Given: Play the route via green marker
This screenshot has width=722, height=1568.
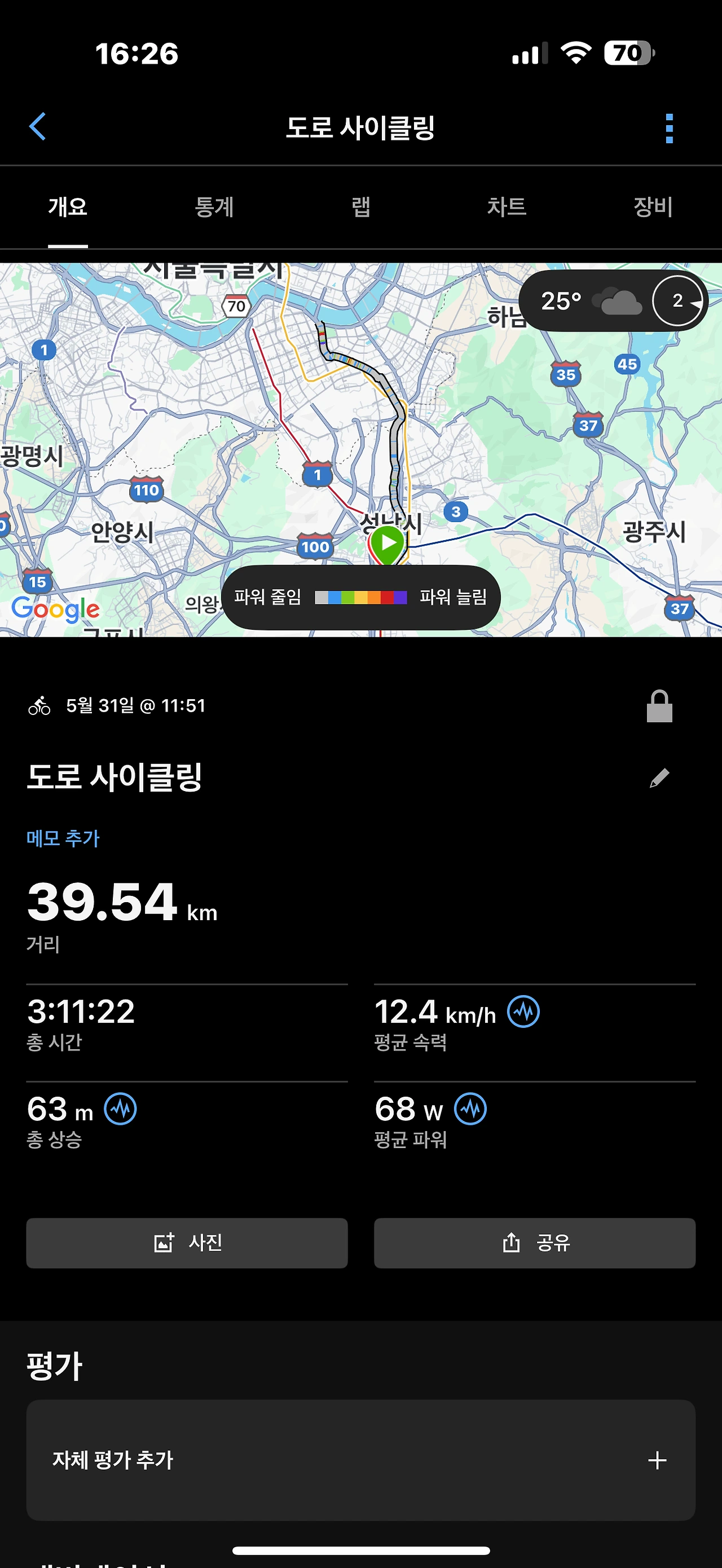Looking at the screenshot, I should click(387, 543).
